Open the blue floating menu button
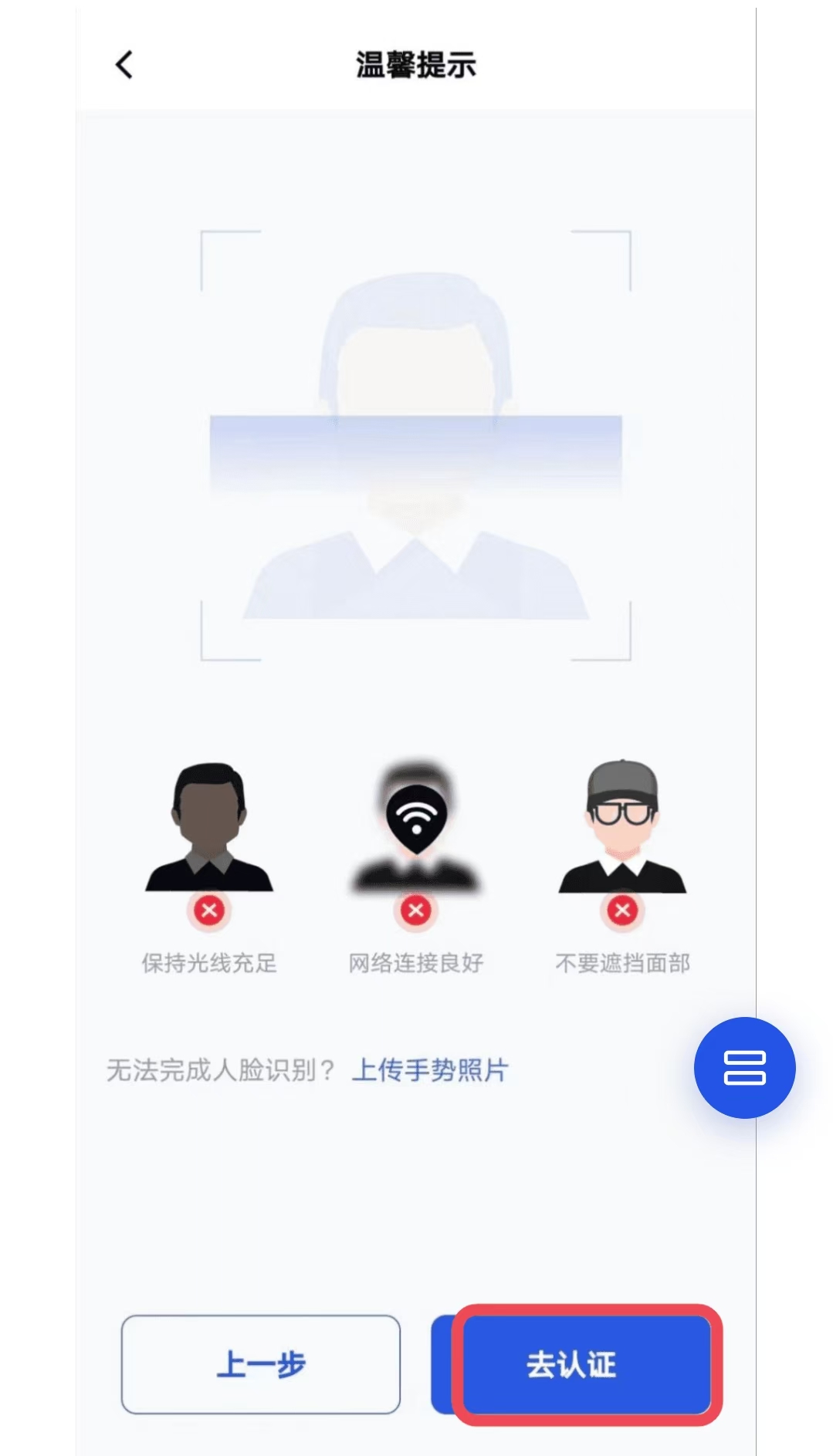 coord(744,1067)
